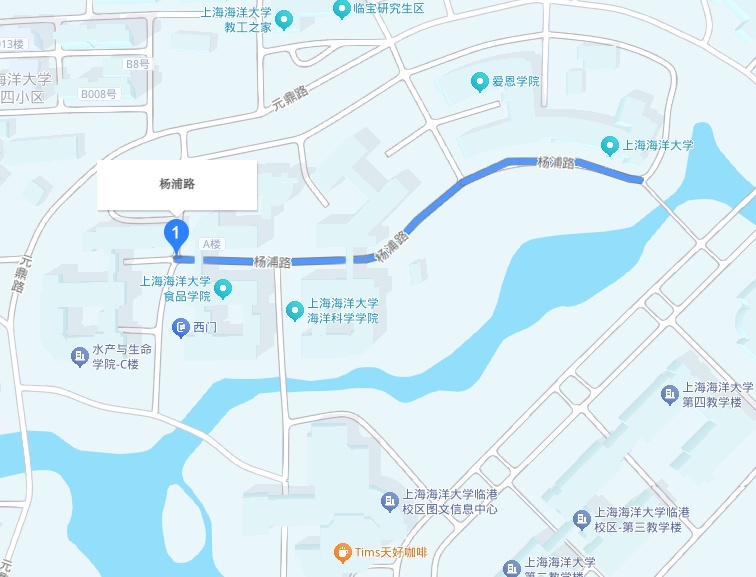The height and width of the screenshot is (577, 756).
Task: Select the 上海海洋大学食品学院 marker
Action: pos(223,289)
